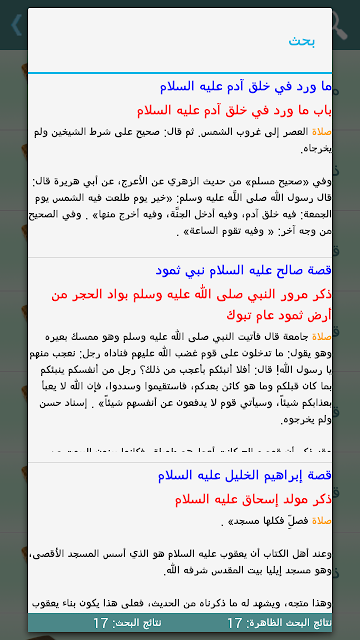The width and height of the screenshot is (360, 640).
Task: Open result ما ورد في خلق آدم عليه السلام
Action: [180, 165]
